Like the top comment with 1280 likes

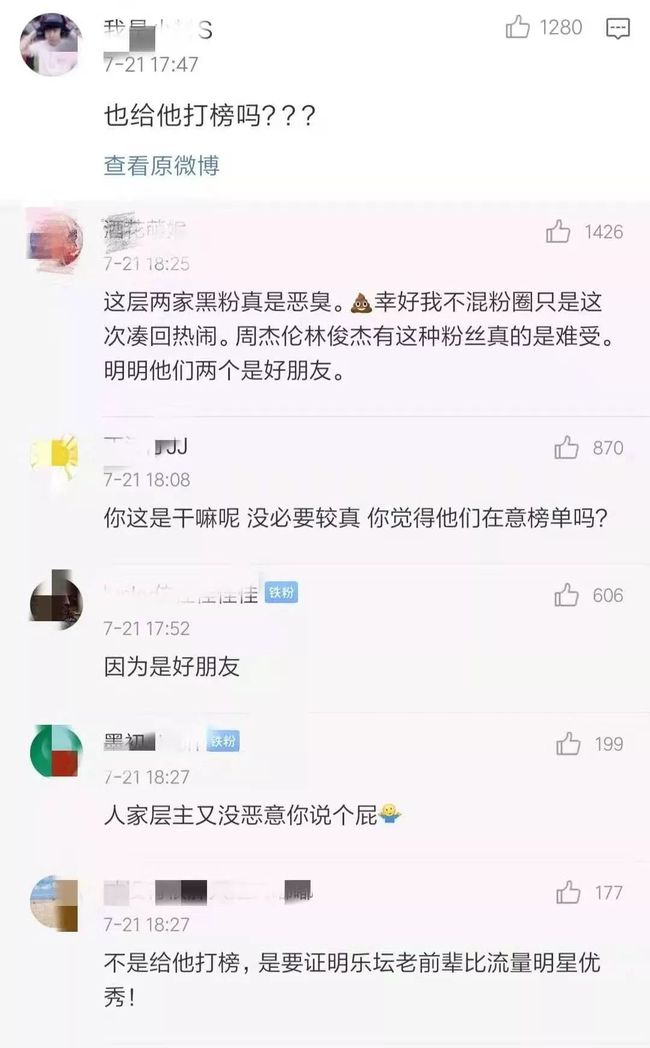[518, 27]
